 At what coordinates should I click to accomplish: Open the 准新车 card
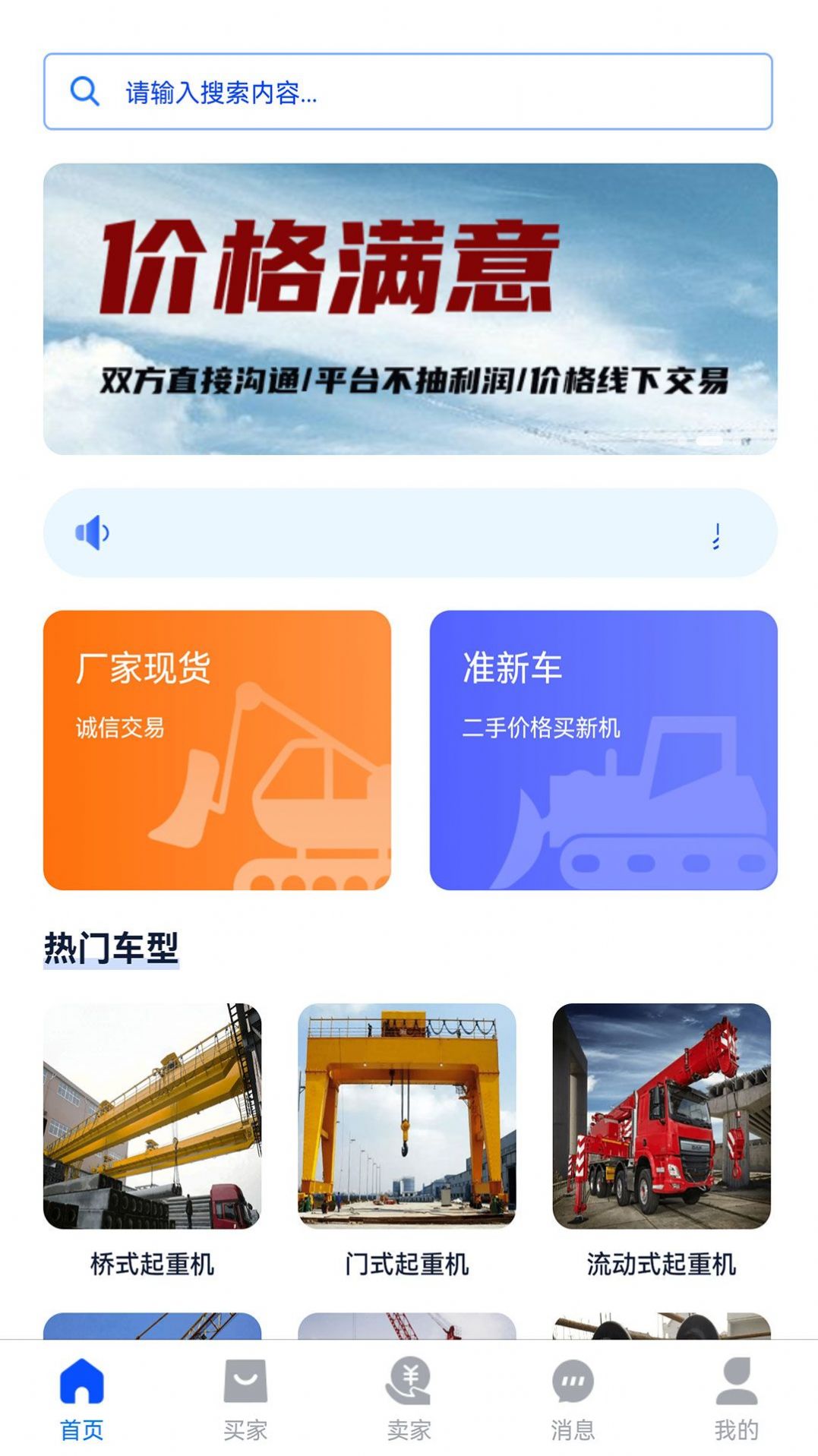(x=603, y=750)
